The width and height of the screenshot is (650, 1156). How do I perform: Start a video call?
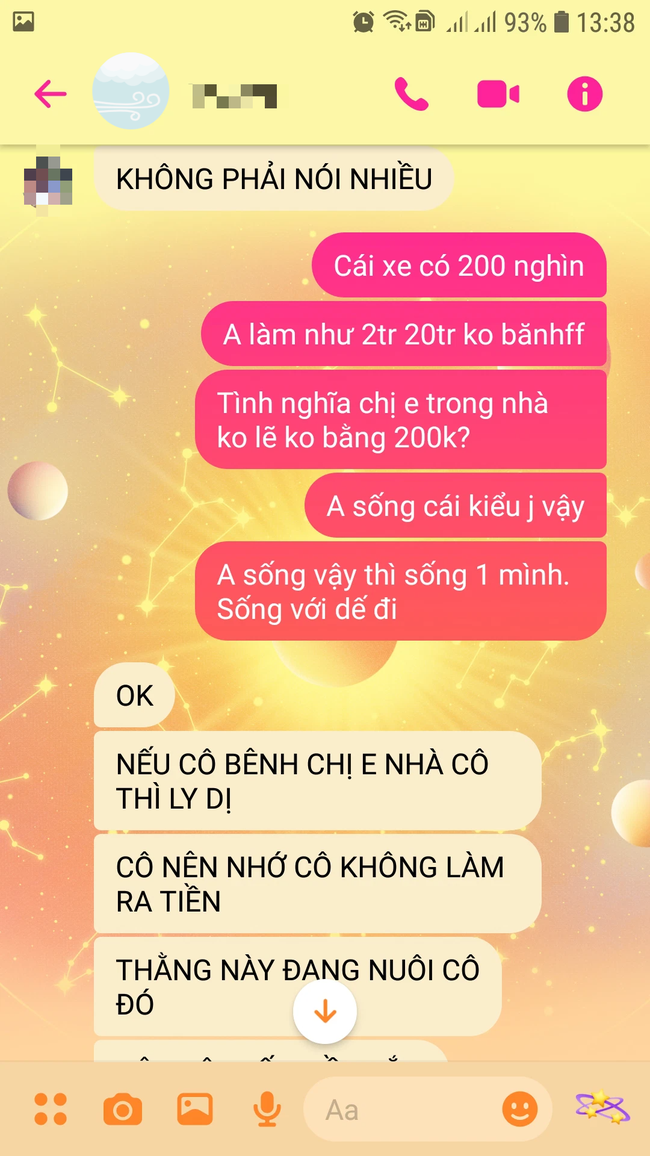tap(498, 95)
